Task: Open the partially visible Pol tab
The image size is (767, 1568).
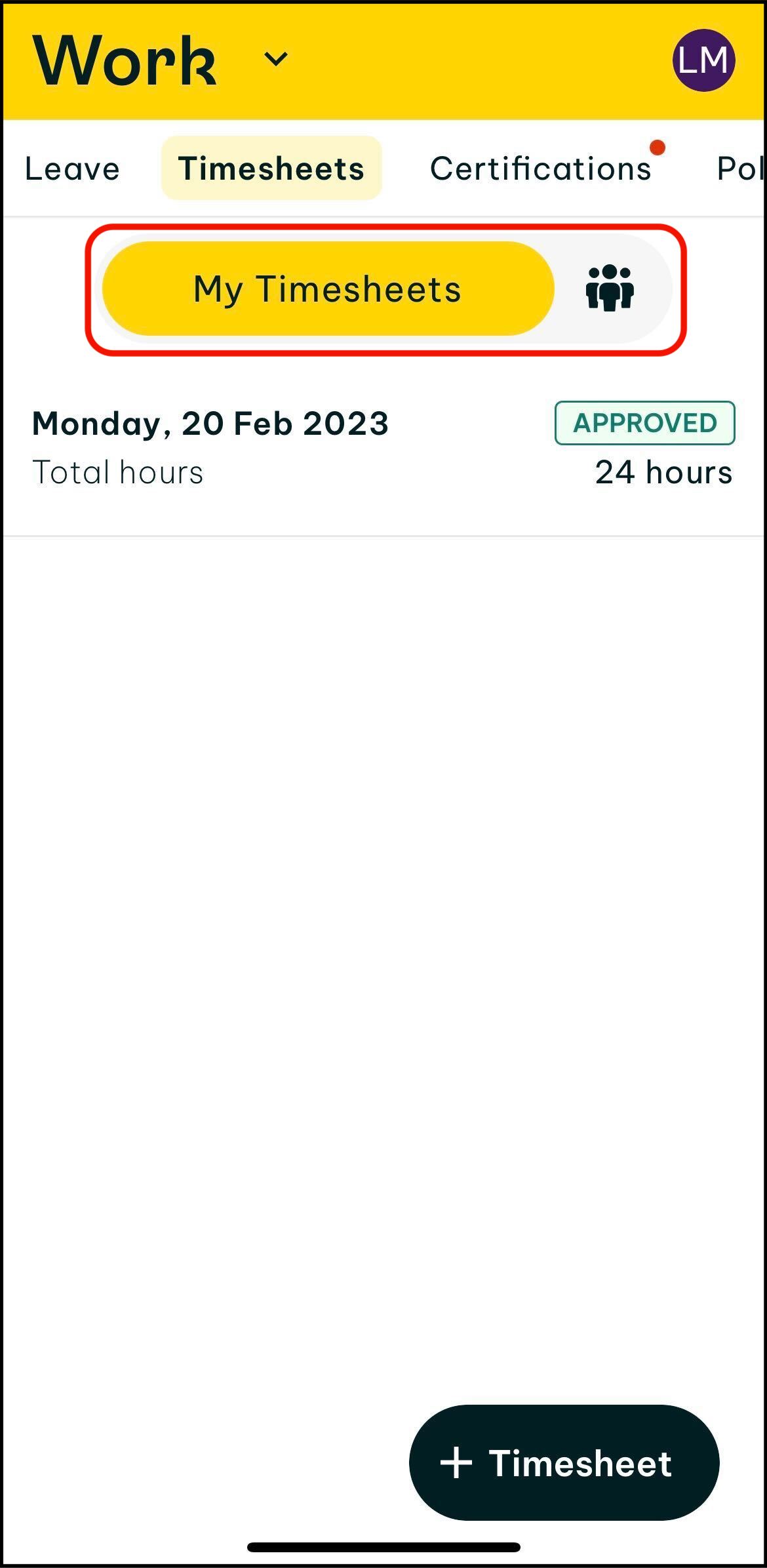Action: [x=739, y=169]
